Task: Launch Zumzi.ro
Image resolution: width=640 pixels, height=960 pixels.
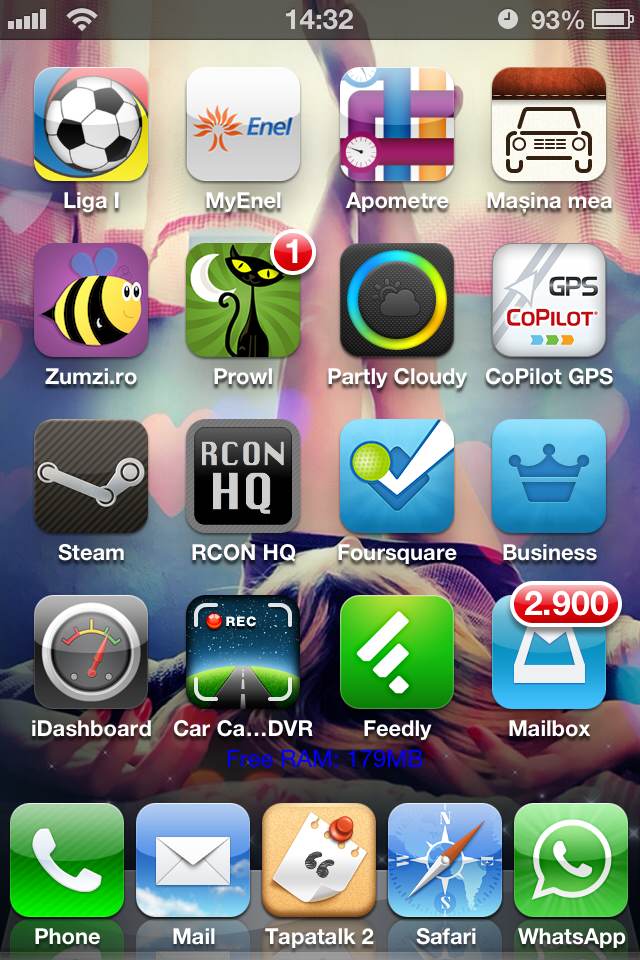Action: tap(91, 300)
